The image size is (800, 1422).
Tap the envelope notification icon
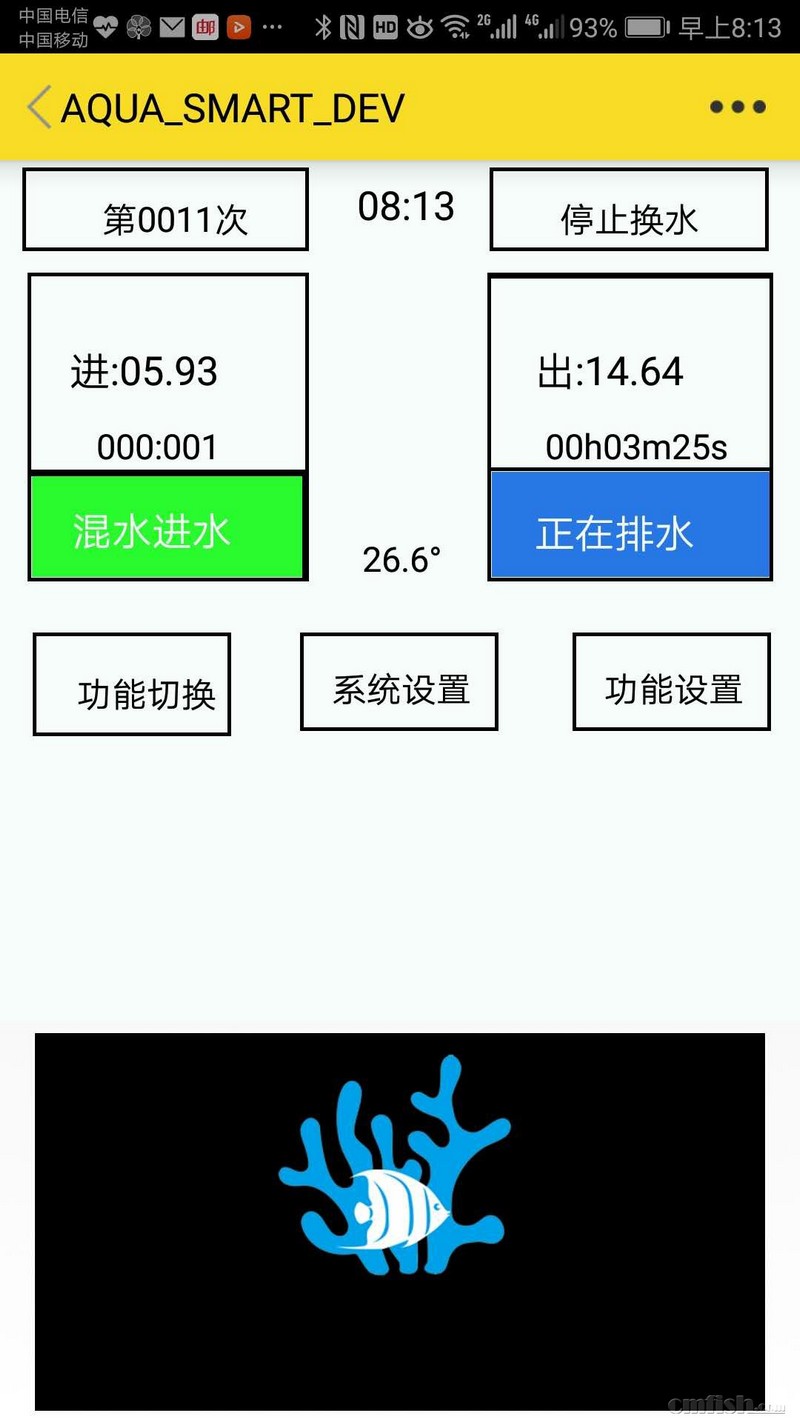(170, 27)
